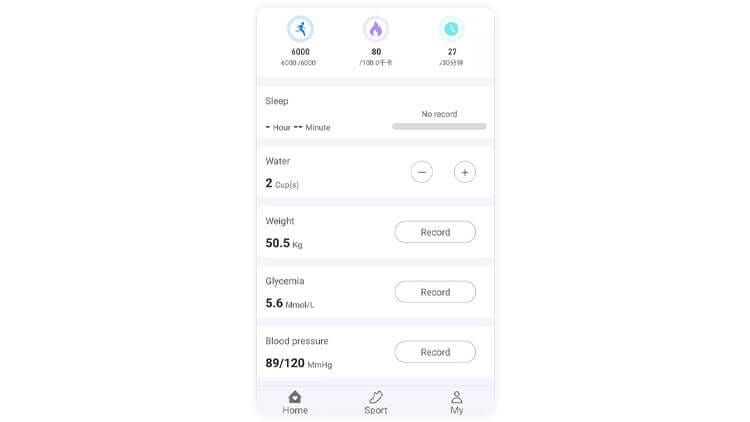Record a glycemia reading

[435, 292]
